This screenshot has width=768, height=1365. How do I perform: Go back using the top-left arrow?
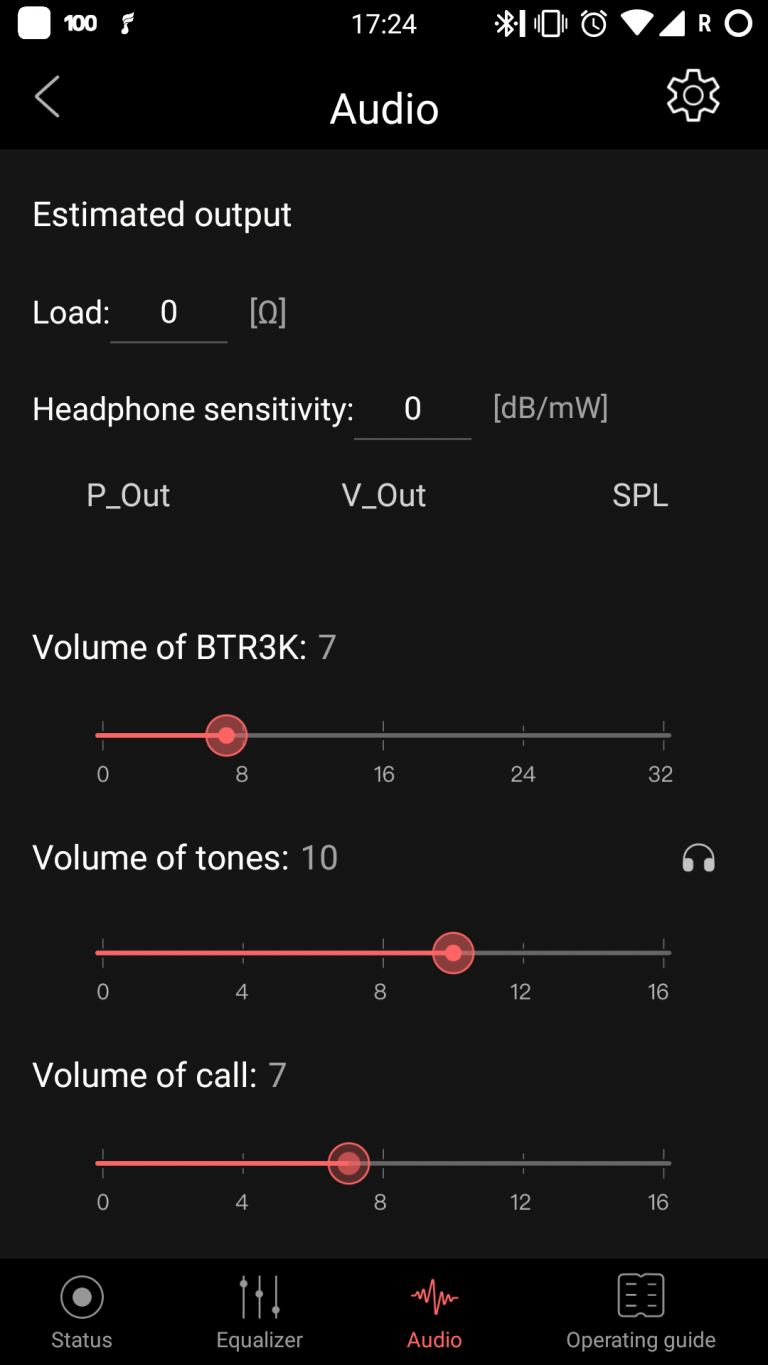(x=47, y=97)
